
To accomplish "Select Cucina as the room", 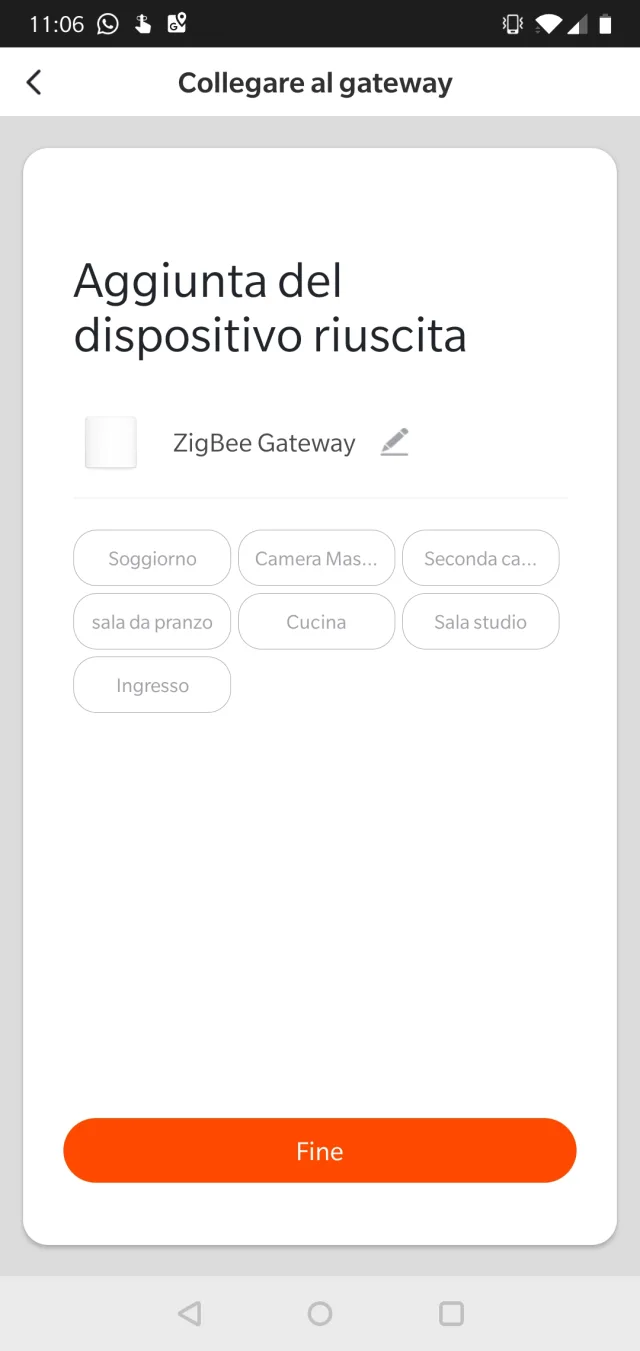I will pos(316,622).
